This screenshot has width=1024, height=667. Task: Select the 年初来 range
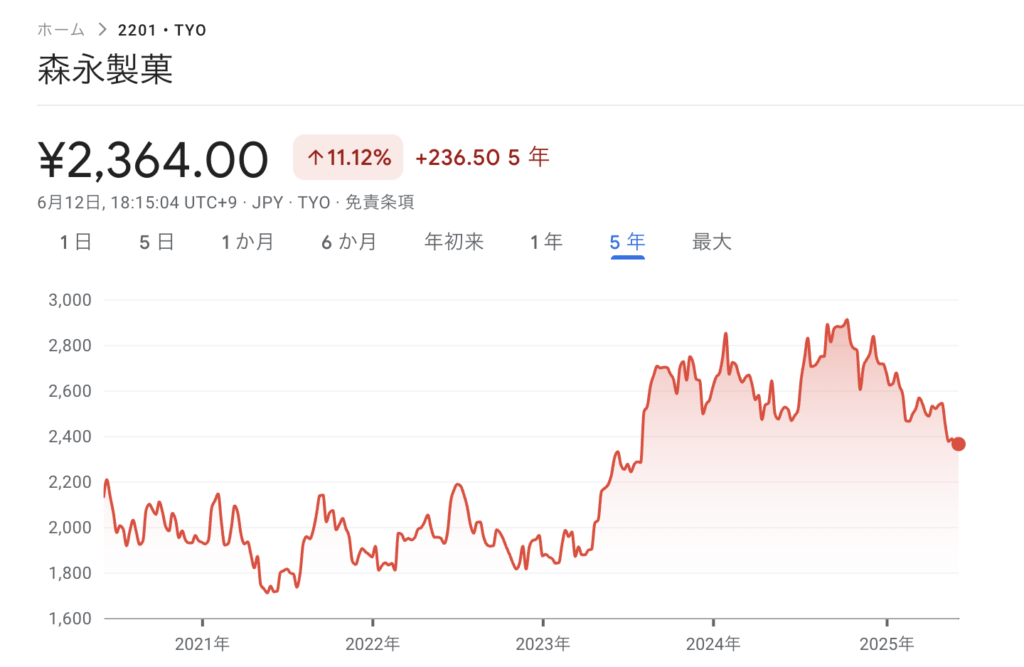pyautogui.click(x=453, y=242)
